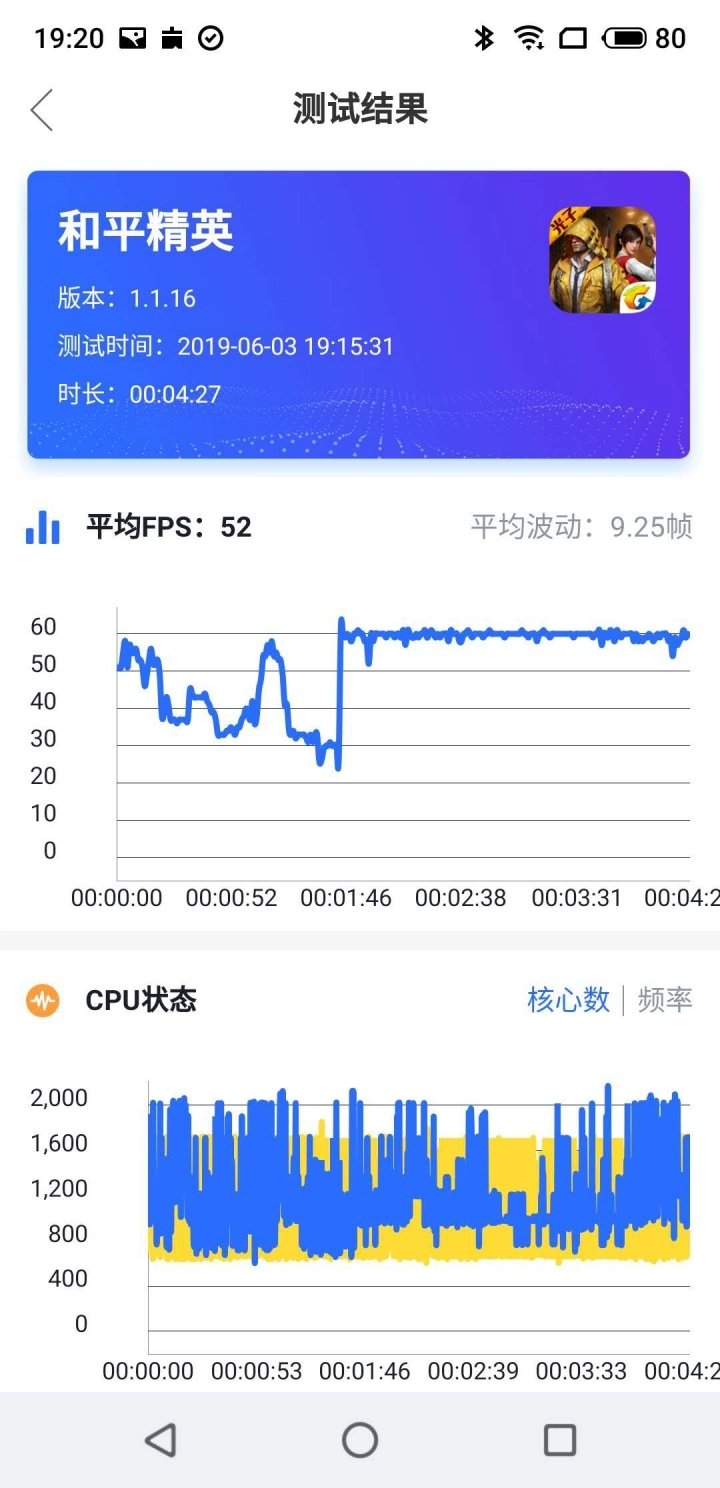The image size is (720, 1488).
Task: Go to the home screen
Action: [360, 1440]
